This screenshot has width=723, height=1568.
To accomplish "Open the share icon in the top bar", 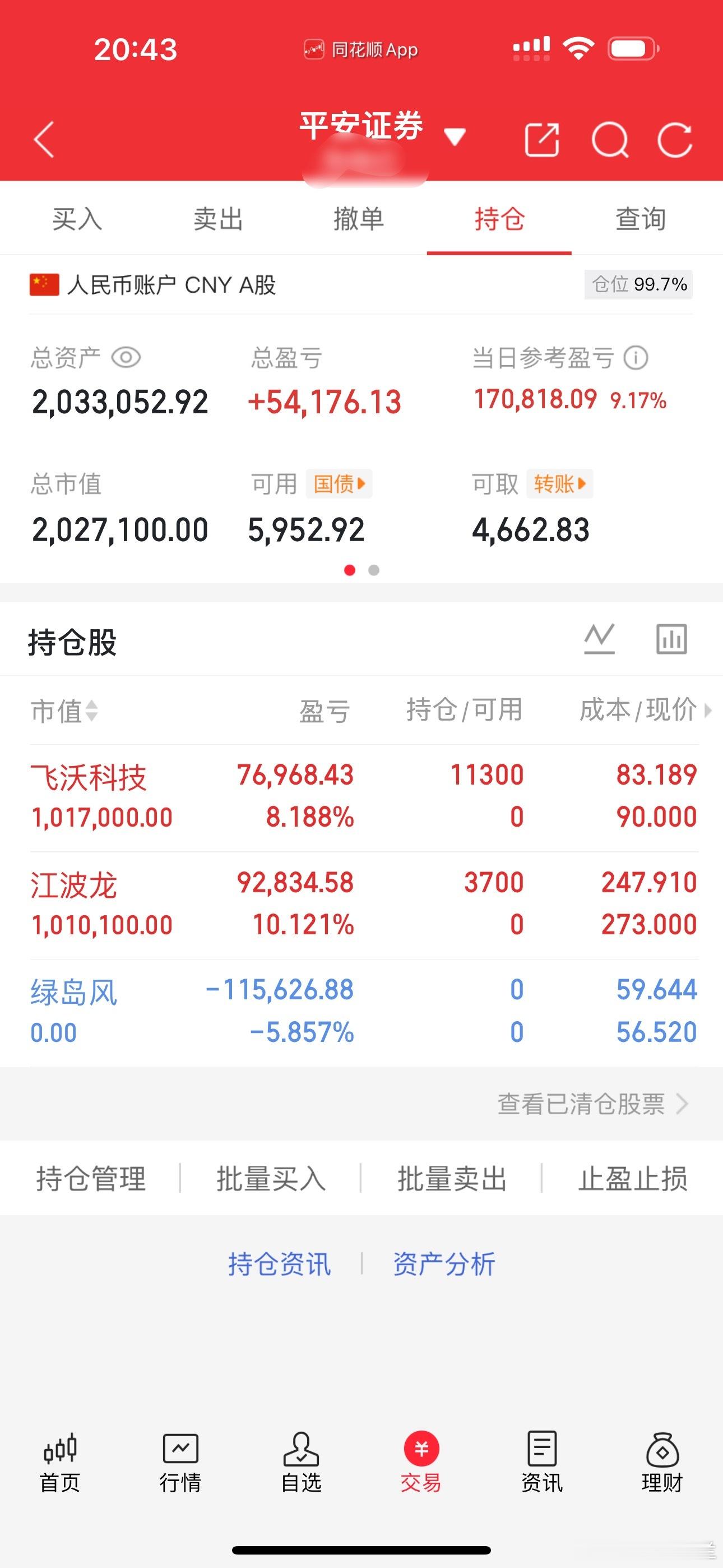I will tap(544, 140).
